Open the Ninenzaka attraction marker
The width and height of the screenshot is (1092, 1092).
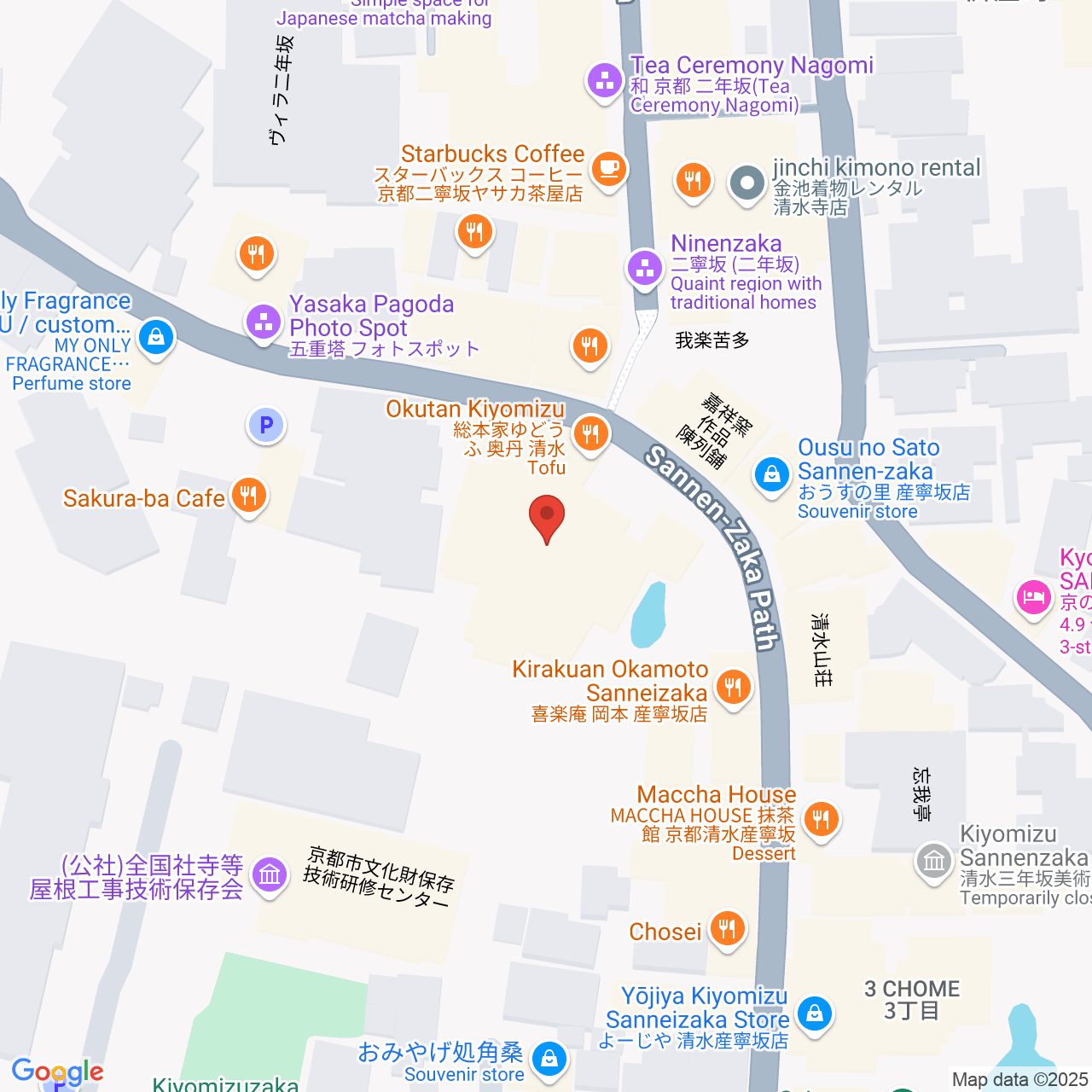click(x=645, y=269)
